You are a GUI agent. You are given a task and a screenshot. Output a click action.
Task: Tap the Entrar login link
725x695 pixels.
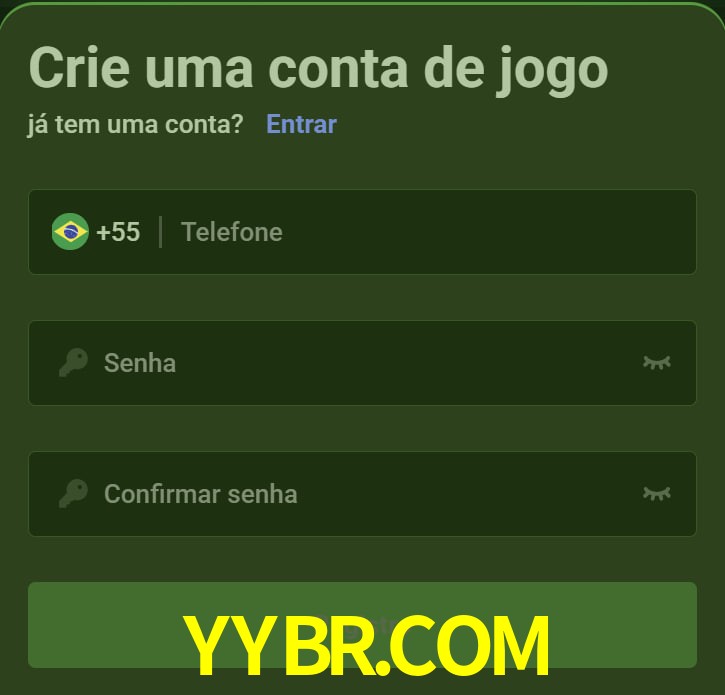coord(301,124)
